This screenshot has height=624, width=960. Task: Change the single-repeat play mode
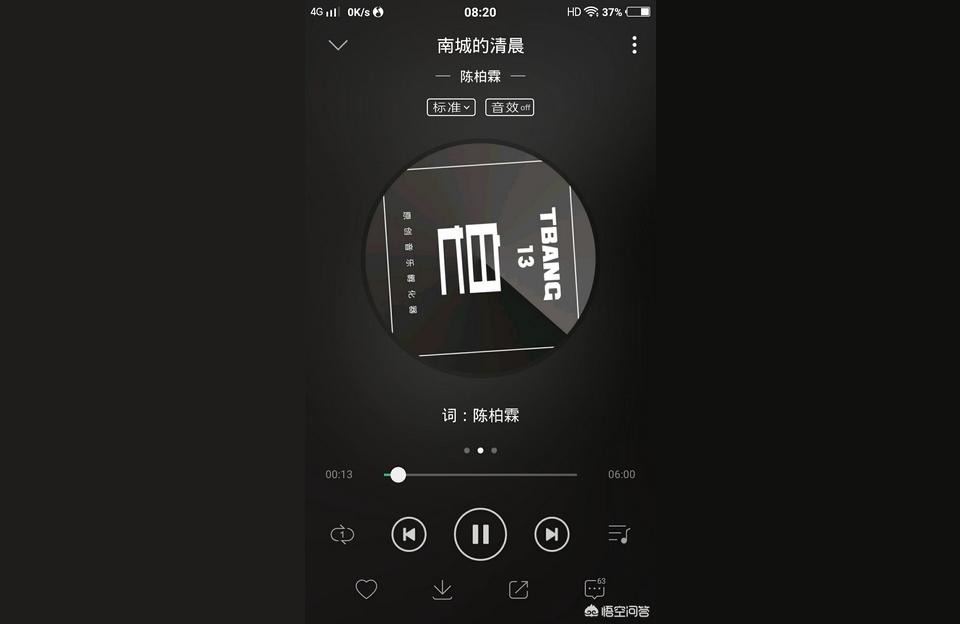(x=342, y=534)
